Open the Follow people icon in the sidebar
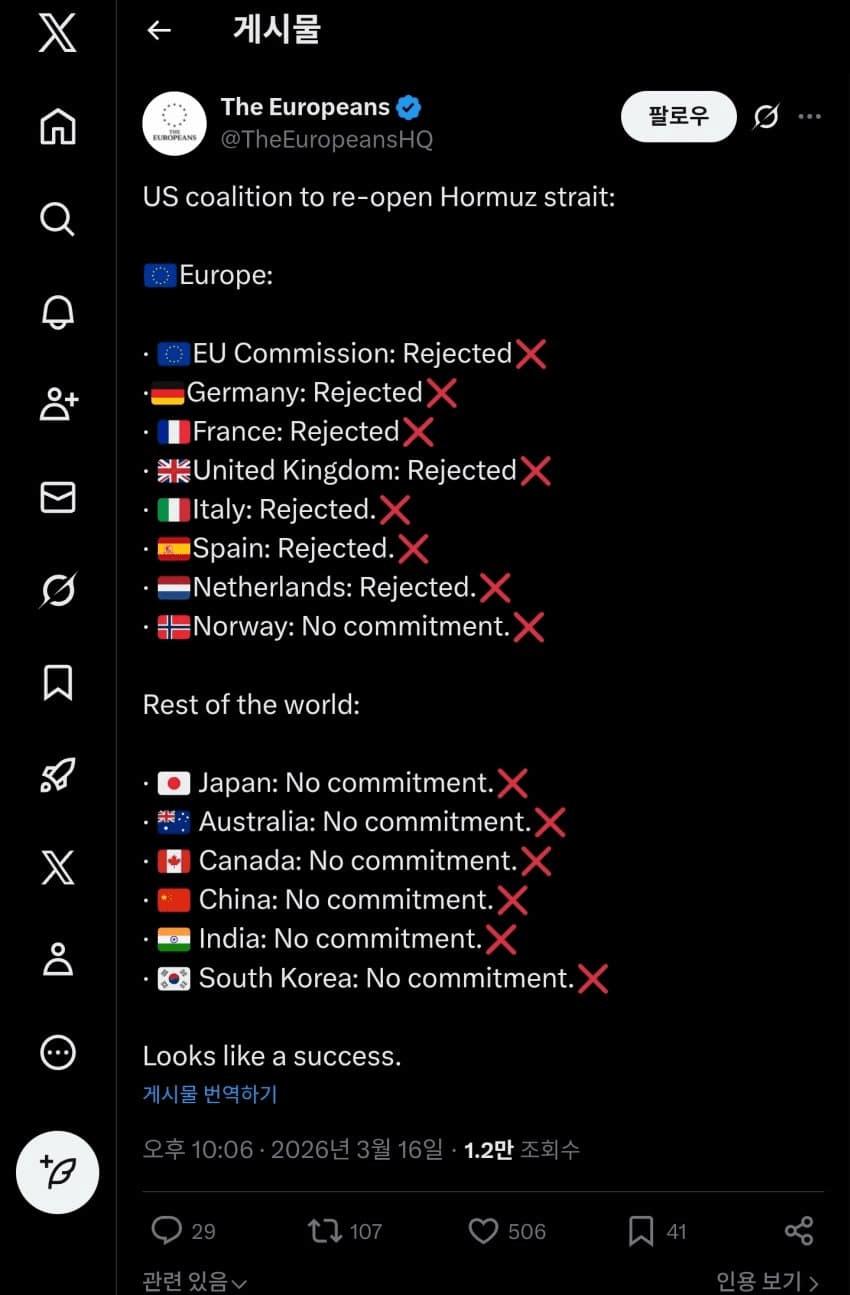The height and width of the screenshot is (1295, 850). (x=57, y=405)
